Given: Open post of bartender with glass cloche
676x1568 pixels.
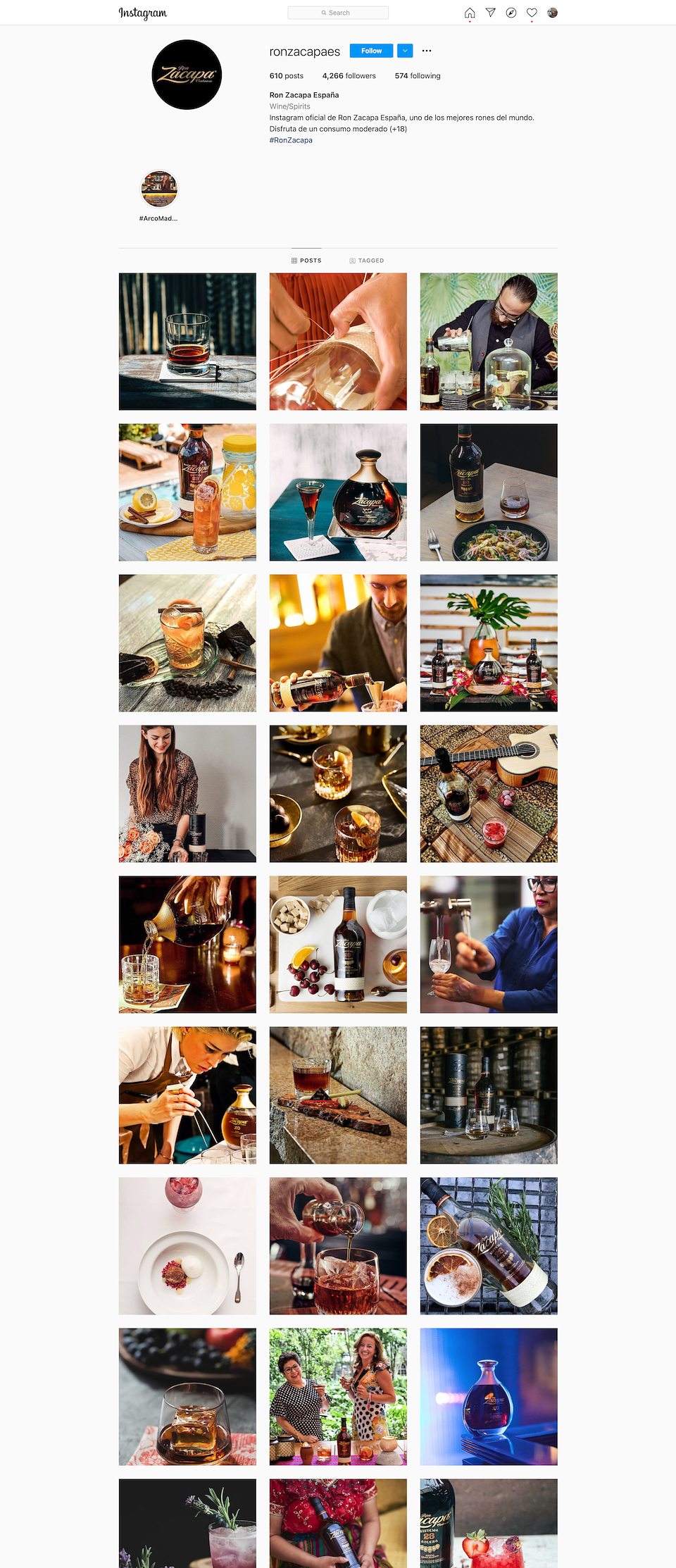Looking at the screenshot, I should coord(489,342).
